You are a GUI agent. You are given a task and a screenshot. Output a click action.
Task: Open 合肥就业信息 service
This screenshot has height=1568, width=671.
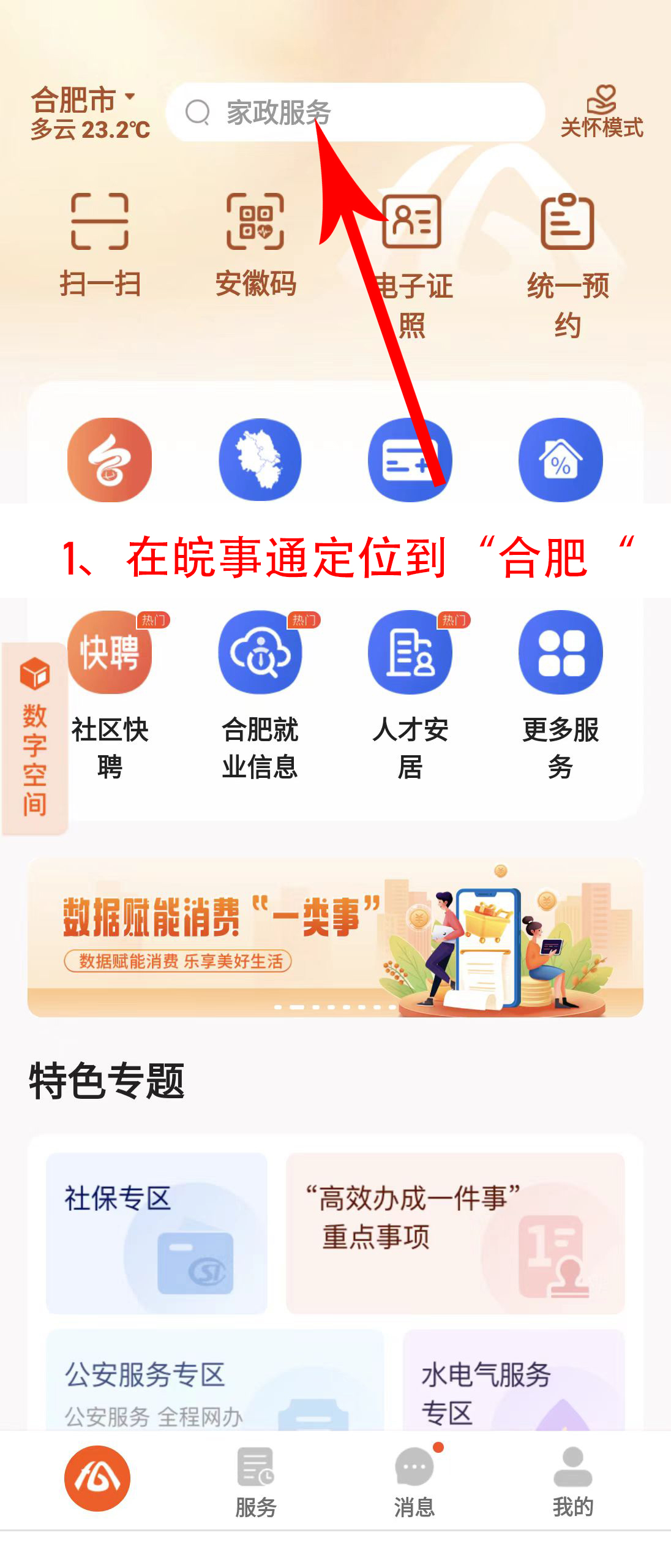(260, 693)
